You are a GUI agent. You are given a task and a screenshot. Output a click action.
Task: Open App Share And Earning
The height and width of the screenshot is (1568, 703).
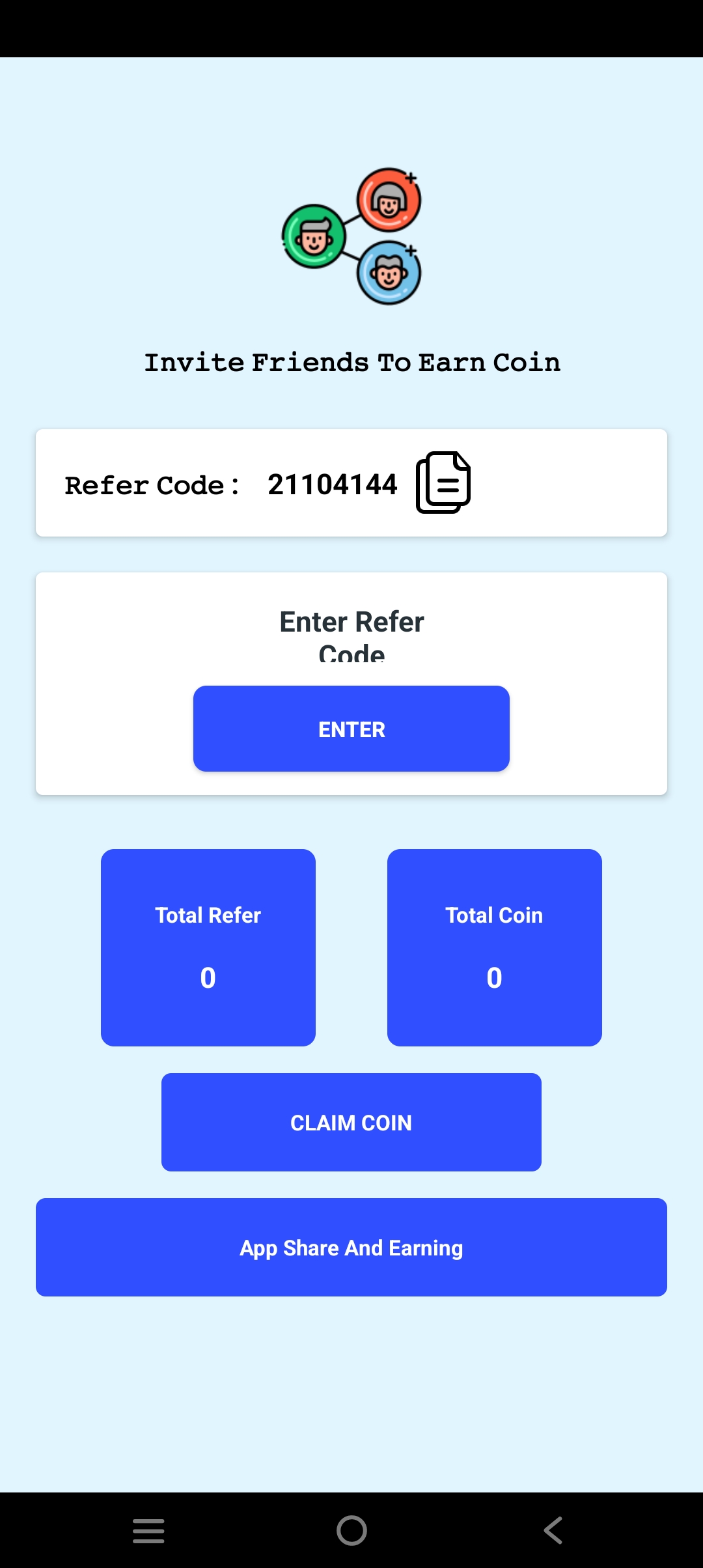(351, 1247)
